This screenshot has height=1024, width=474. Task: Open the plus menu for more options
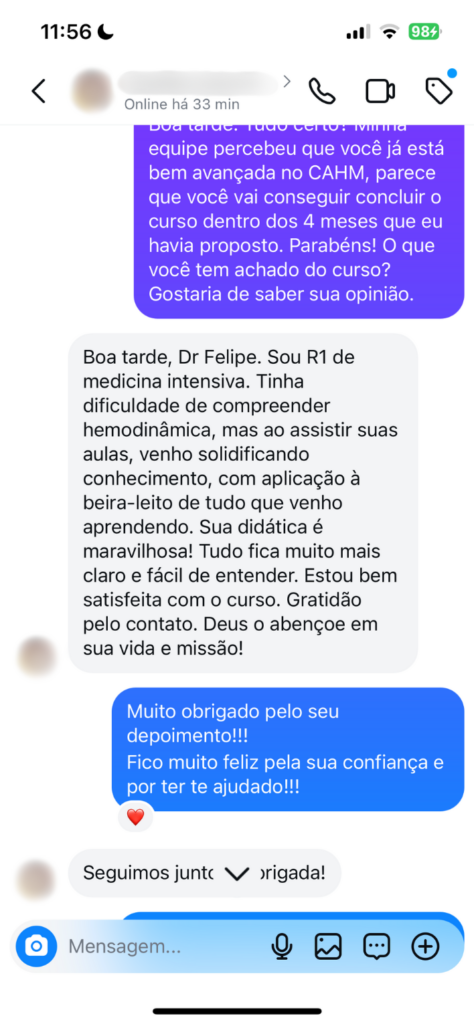[x=425, y=945]
